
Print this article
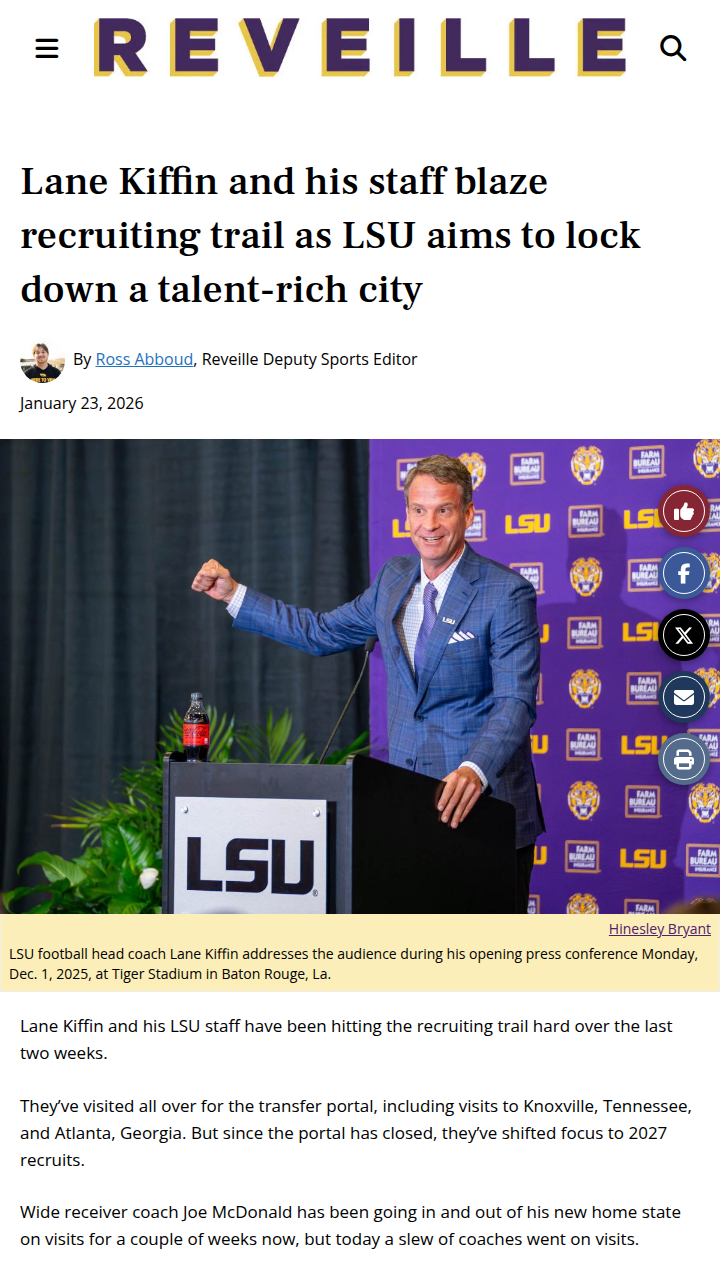[684, 760]
